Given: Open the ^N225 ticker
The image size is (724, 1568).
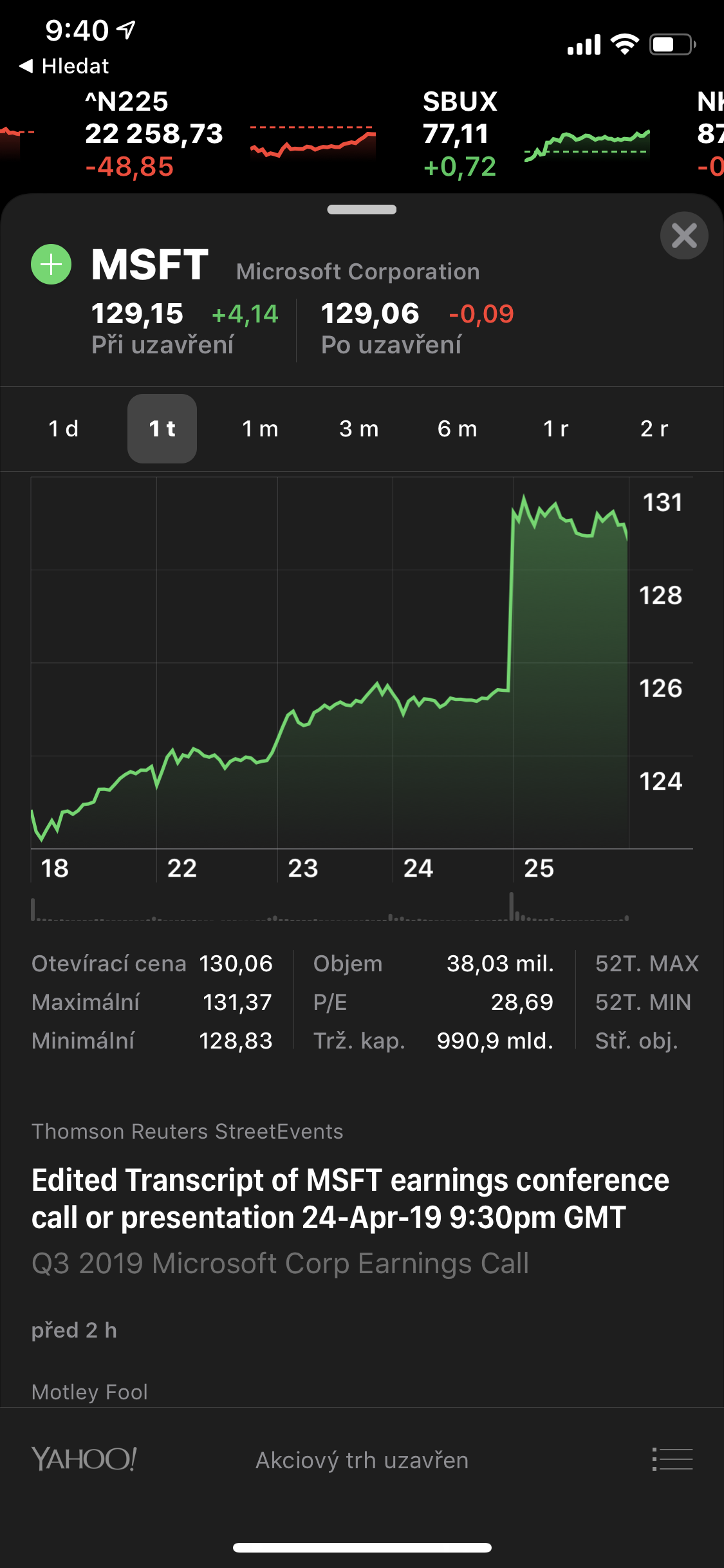Looking at the screenshot, I should pos(154,134).
